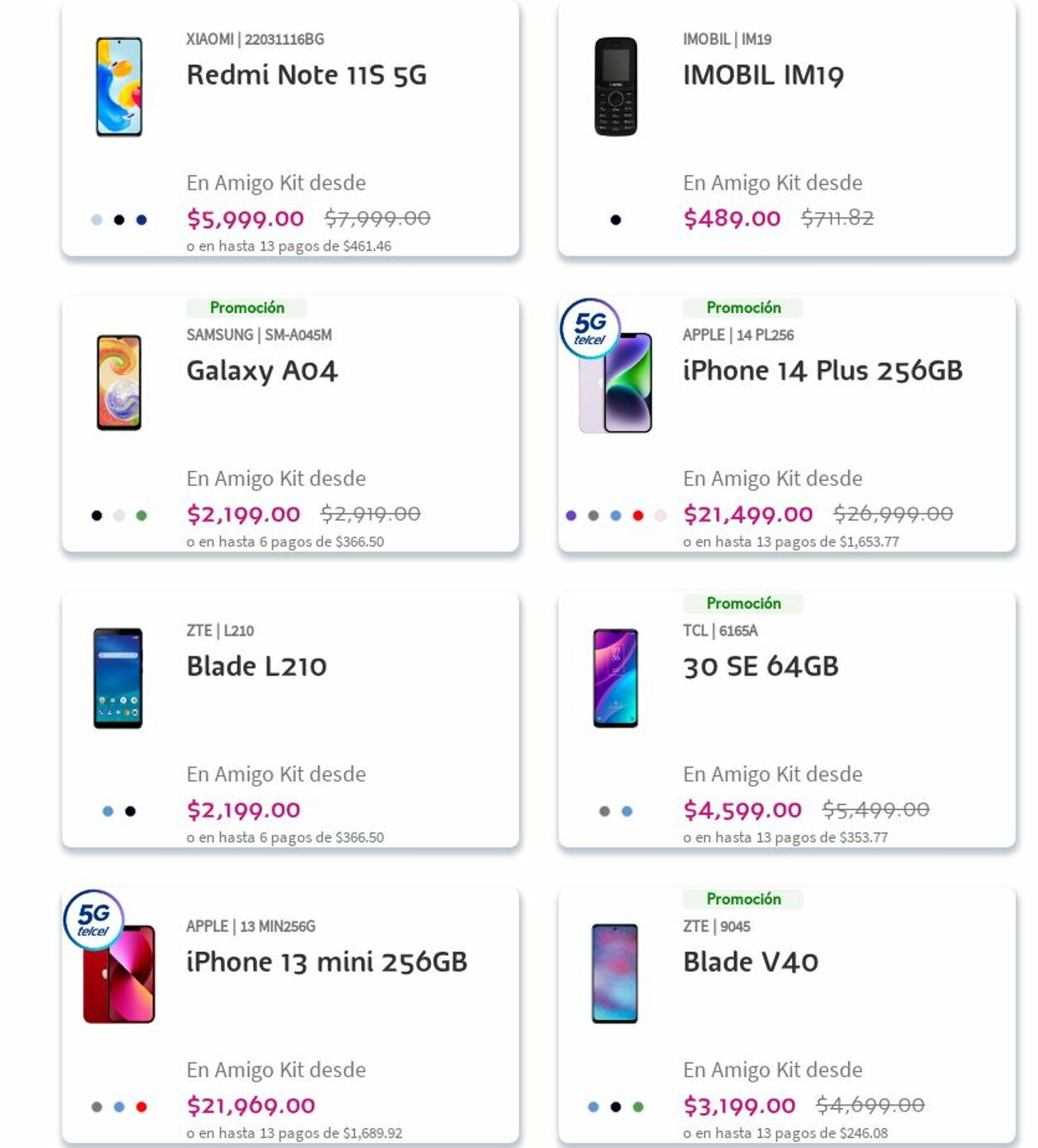View the ZTE Blade V40 product card
This screenshot has width=1038, height=1148.
coord(750,962)
